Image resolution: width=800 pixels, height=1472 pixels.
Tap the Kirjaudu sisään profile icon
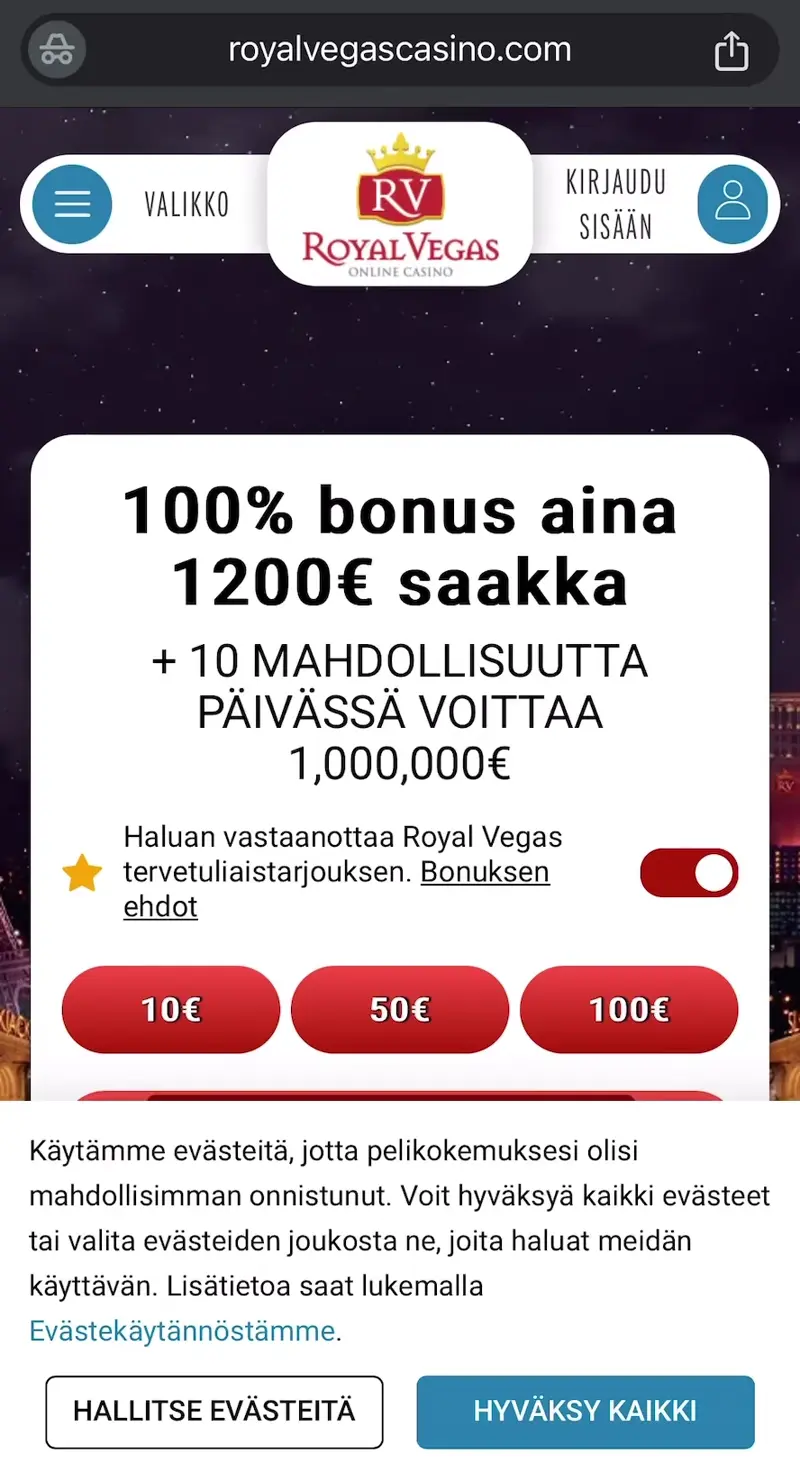[732, 204]
